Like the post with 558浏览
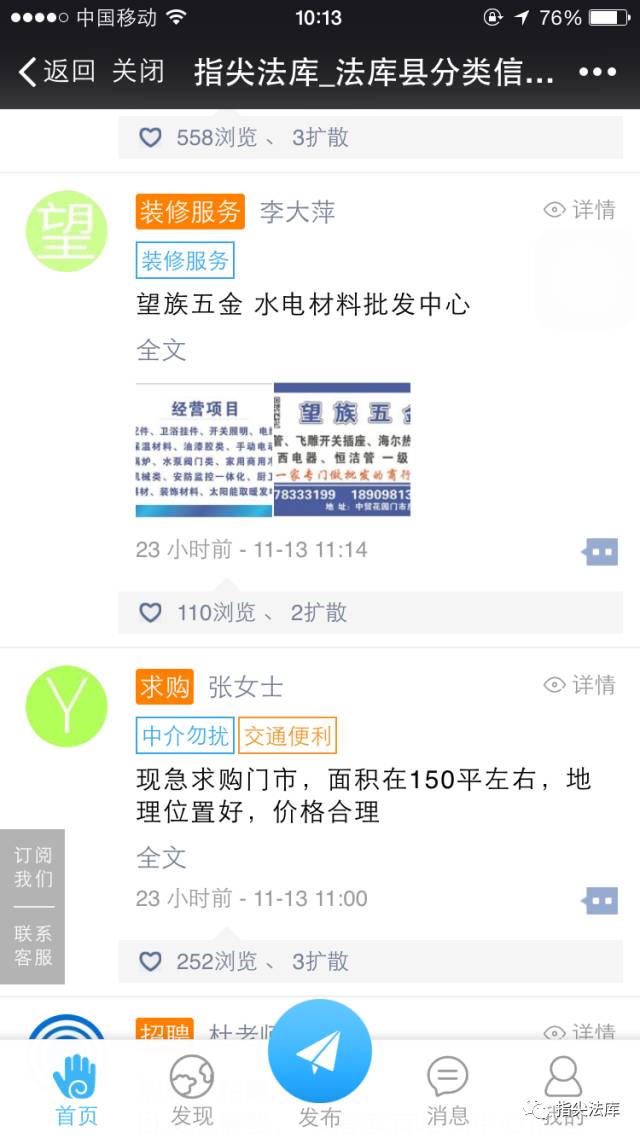Viewport: 640px width, 1138px height. tap(150, 138)
